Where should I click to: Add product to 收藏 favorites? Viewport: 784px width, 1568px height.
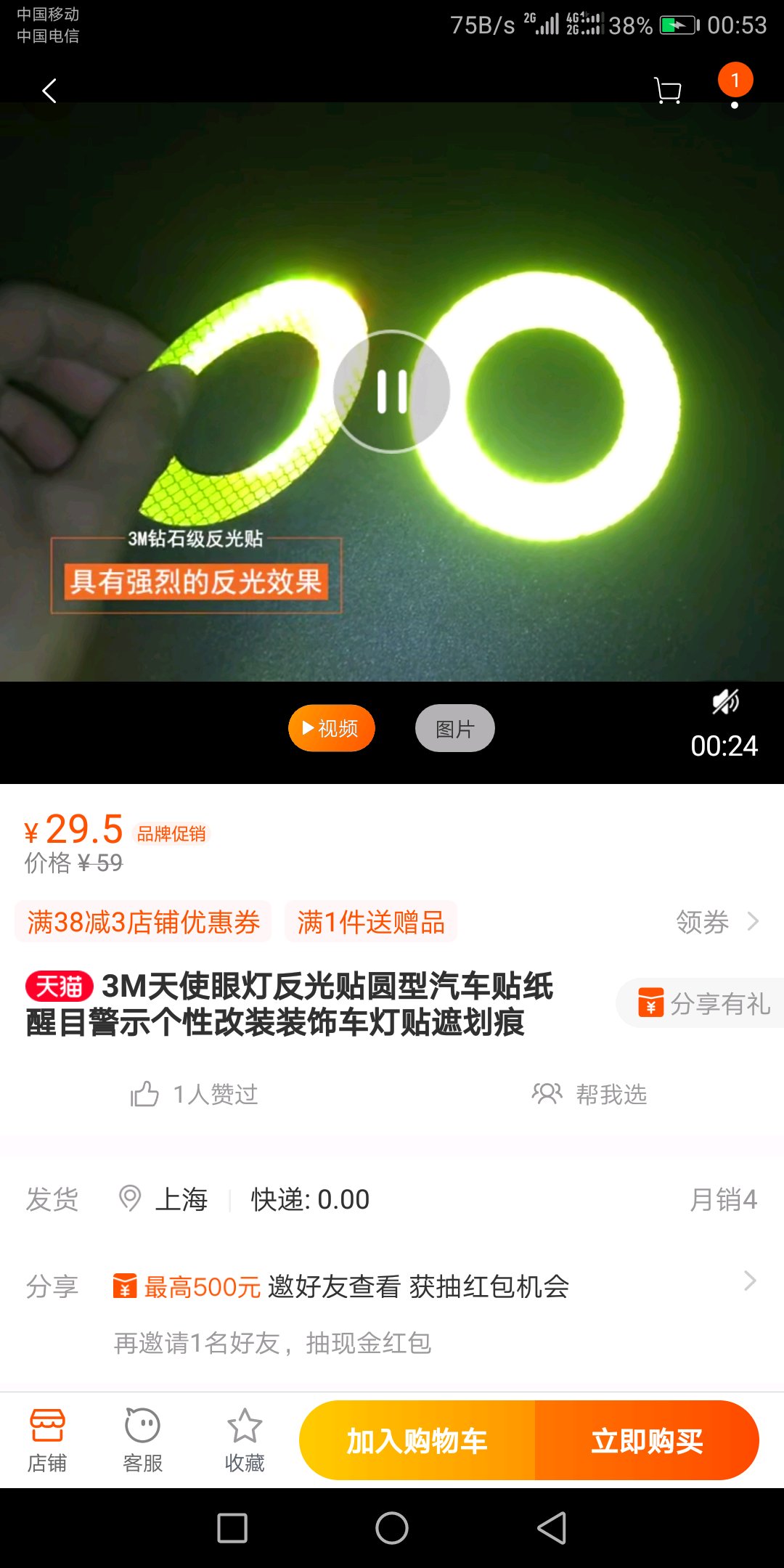tap(245, 1440)
